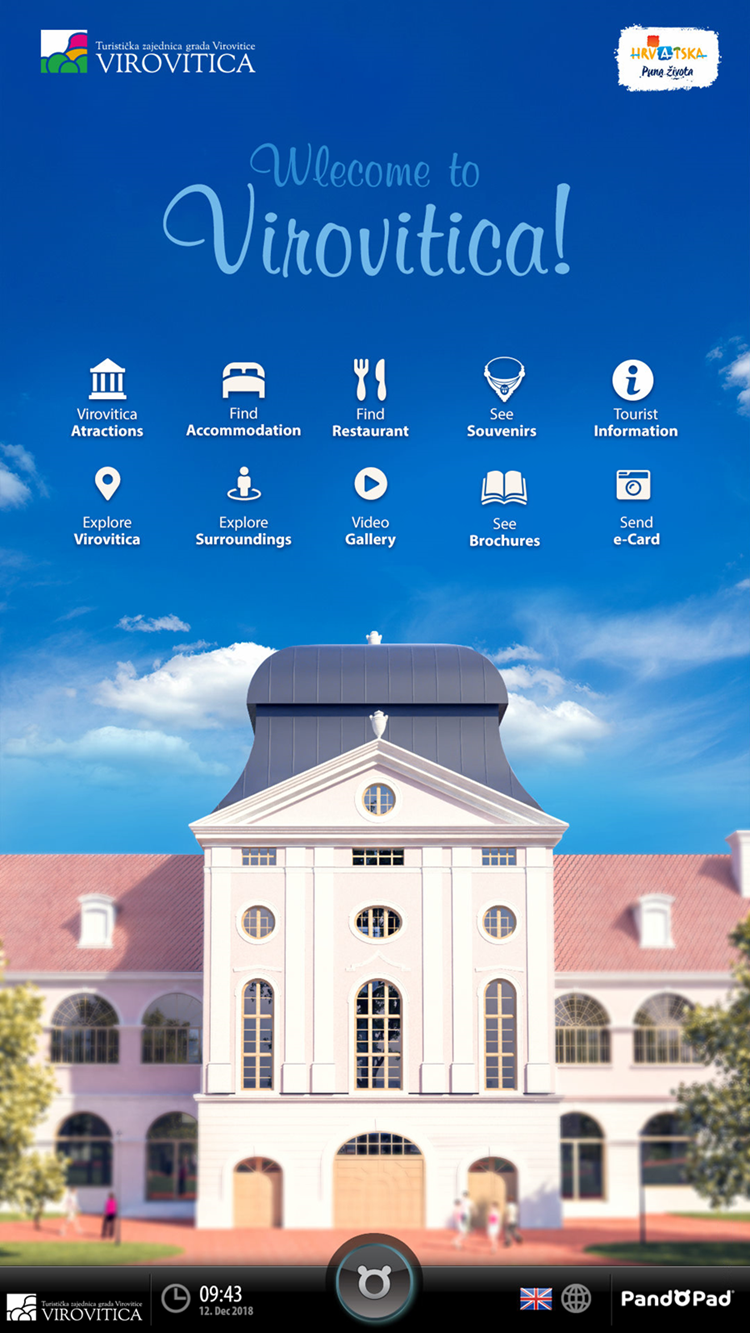
Task: Browse See Brochures
Action: (504, 507)
